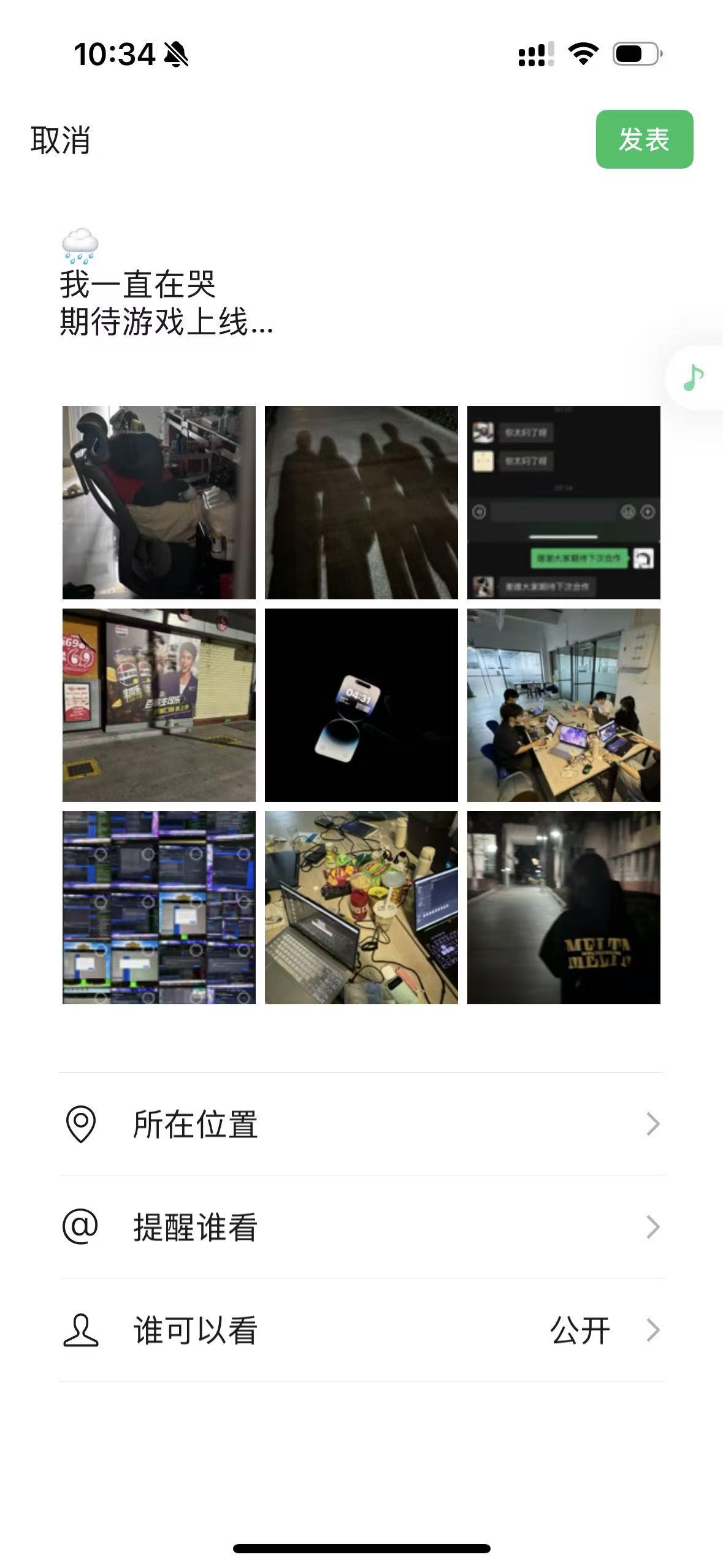723x1568 pixels.
Task: Tap the caption text to edit it
Action: 166,301
